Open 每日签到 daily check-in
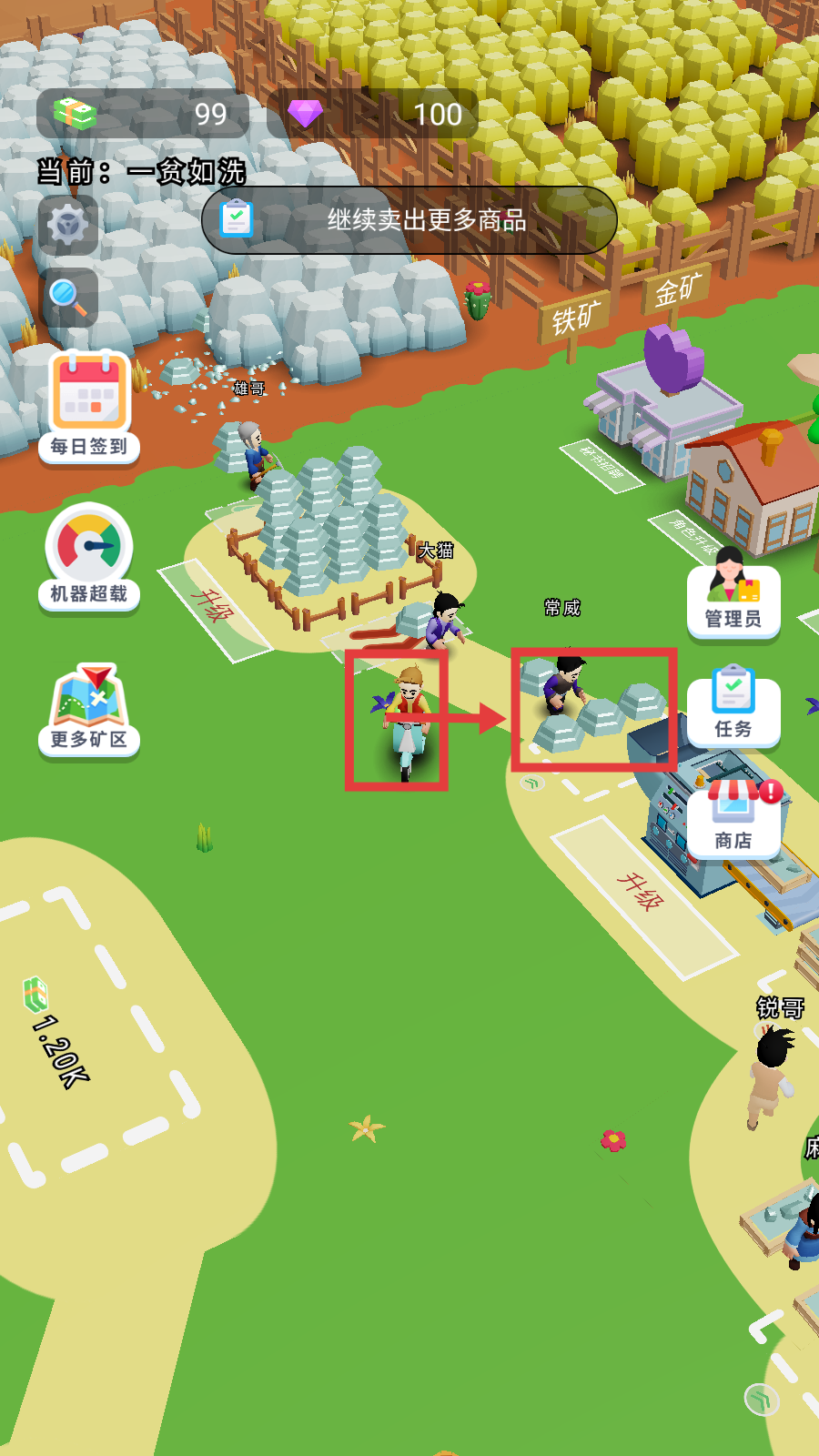Viewport: 819px width, 1456px height. coord(89,409)
